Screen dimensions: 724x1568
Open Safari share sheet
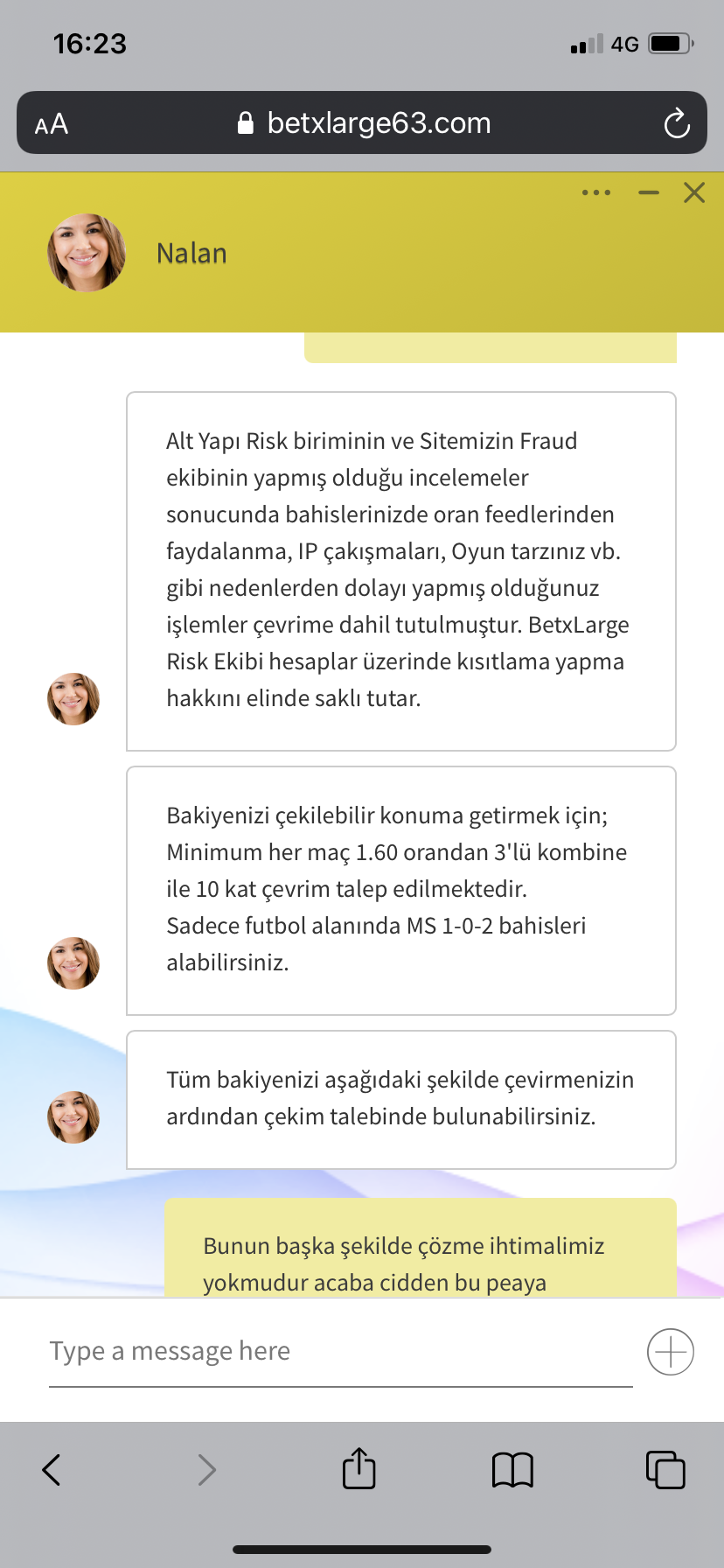point(359,1469)
